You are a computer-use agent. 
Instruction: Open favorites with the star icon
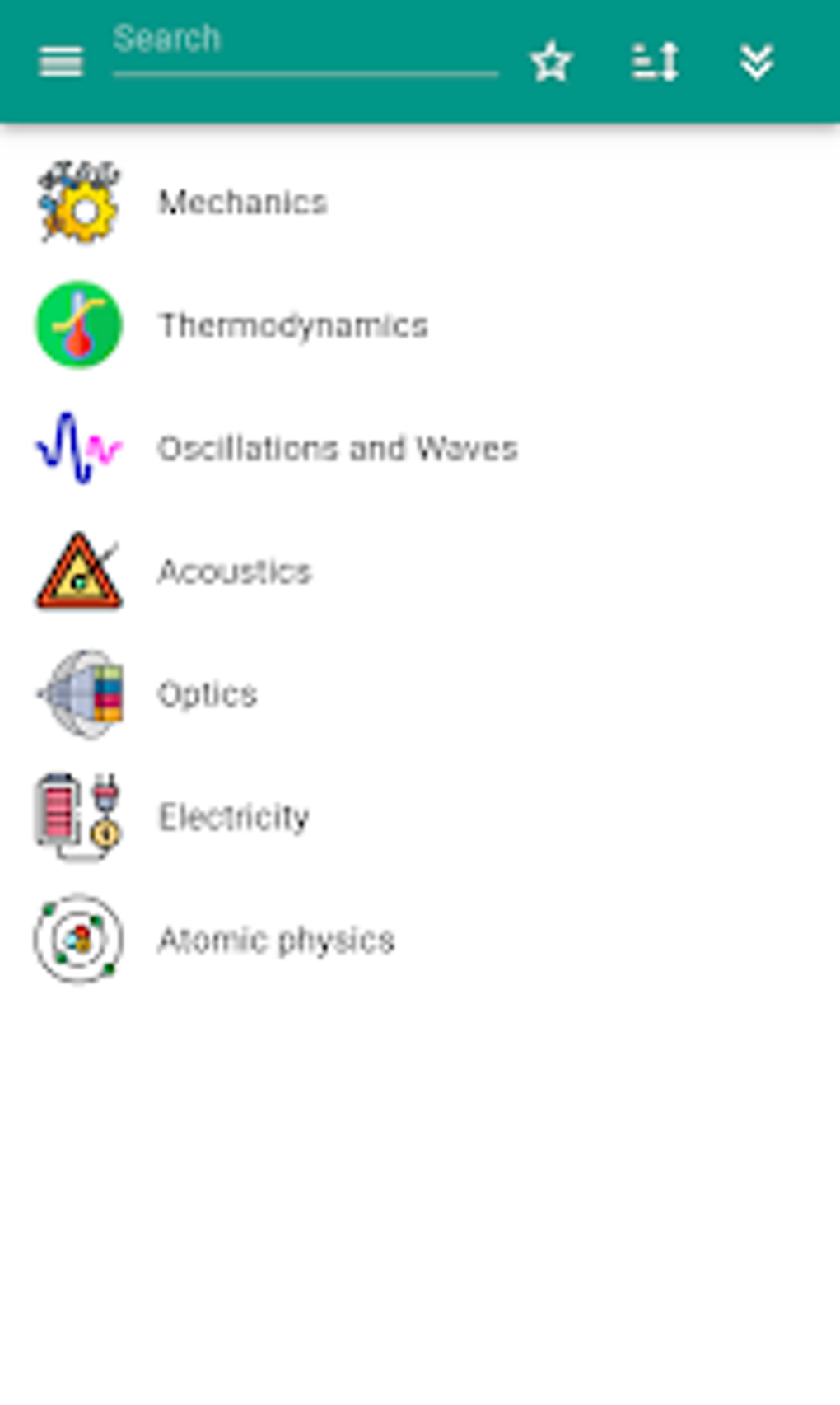coord(551,62)
